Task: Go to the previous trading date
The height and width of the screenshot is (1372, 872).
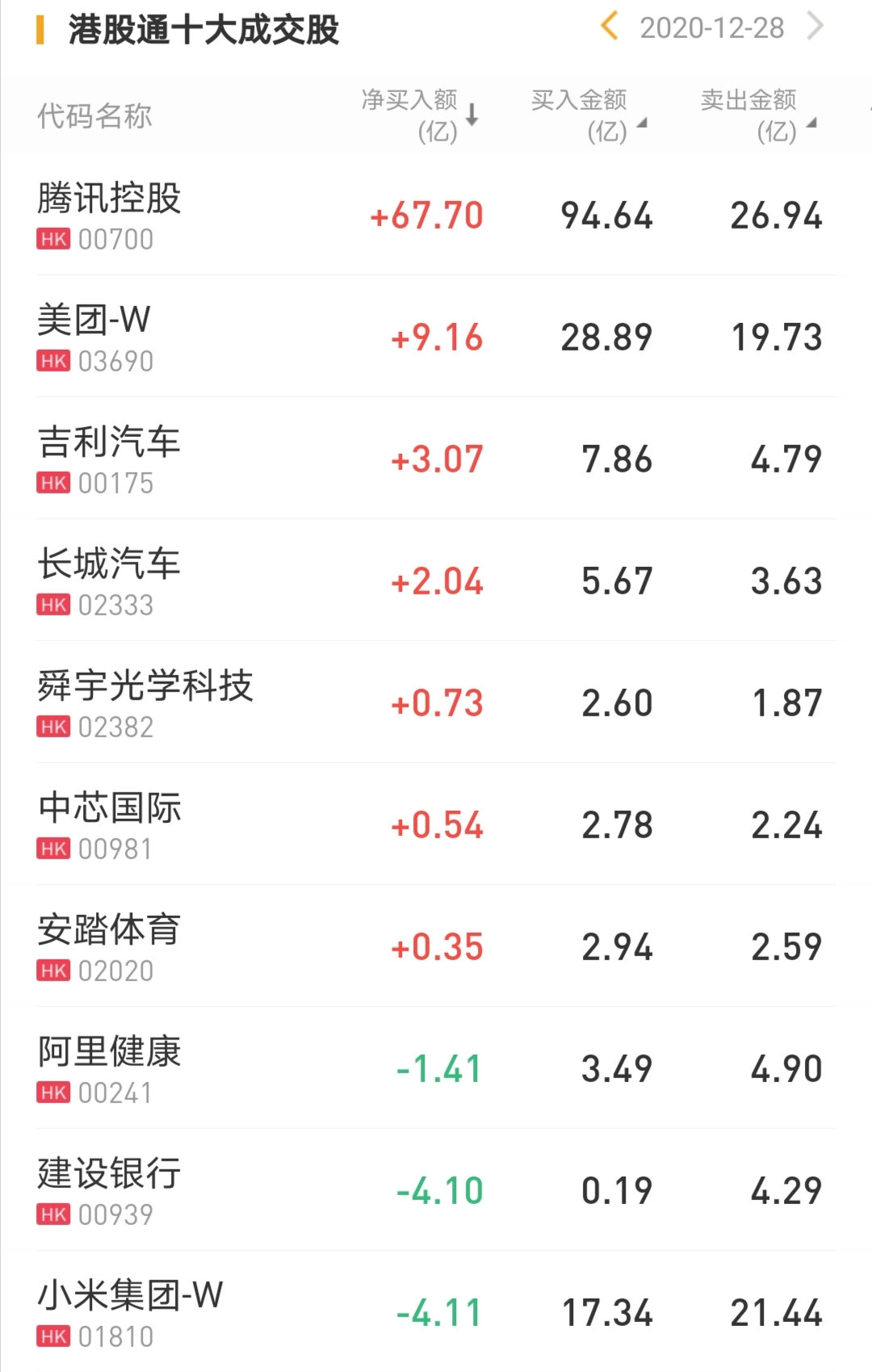Action: coord(610,27)
